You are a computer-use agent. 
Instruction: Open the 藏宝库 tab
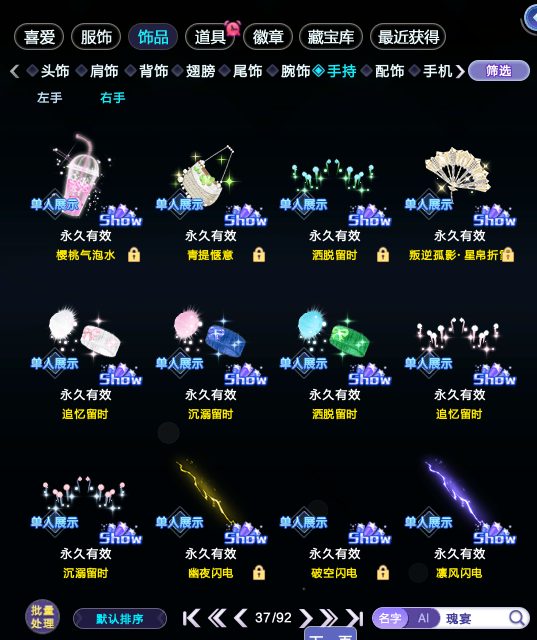click(x=331, y=37)
